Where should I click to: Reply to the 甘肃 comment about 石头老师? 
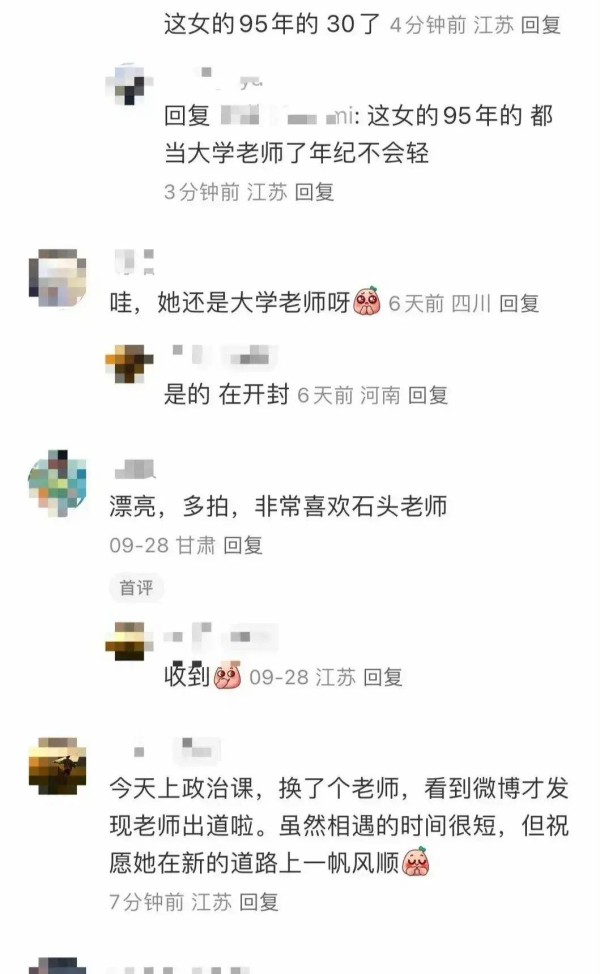click(243, 545)
